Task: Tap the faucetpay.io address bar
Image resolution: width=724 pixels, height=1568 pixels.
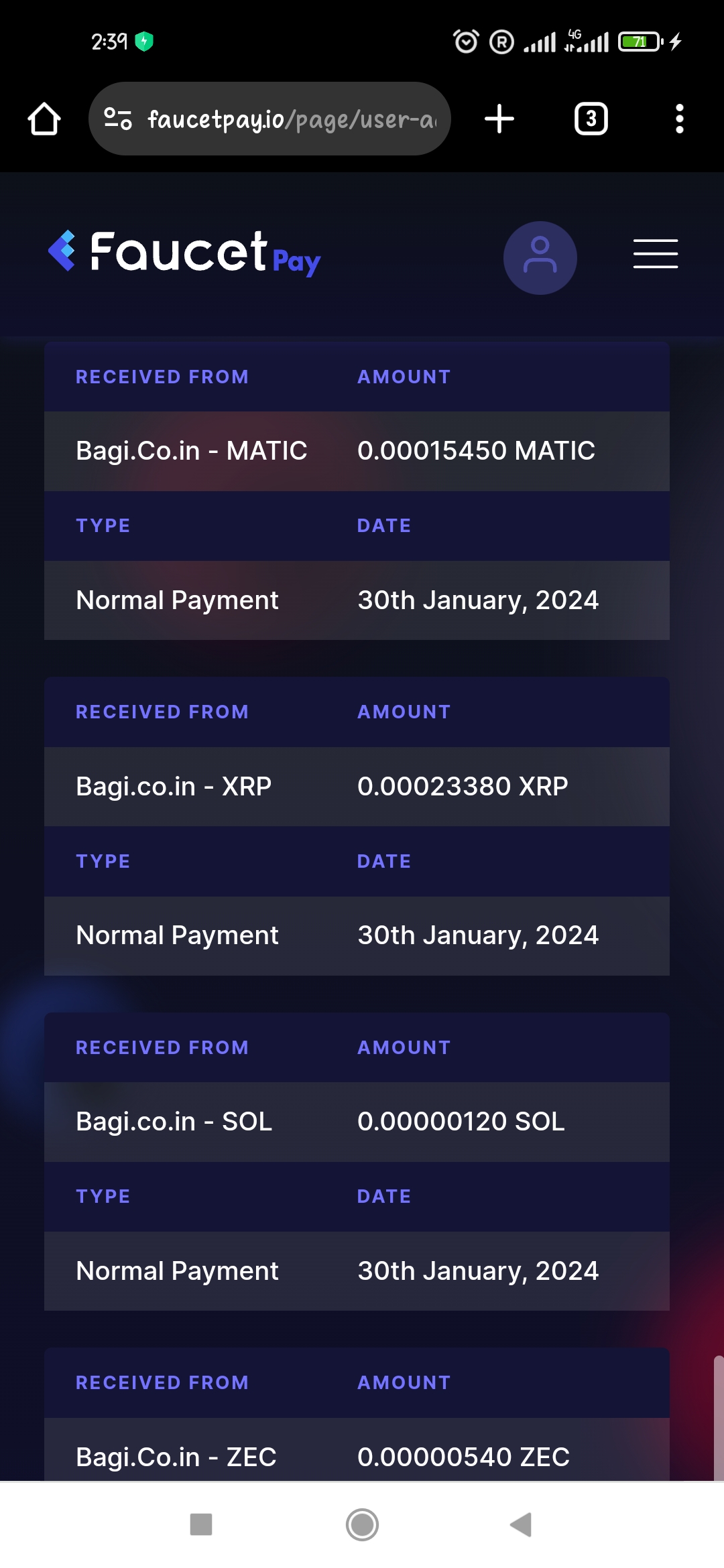Action: [x=269, y=119]
